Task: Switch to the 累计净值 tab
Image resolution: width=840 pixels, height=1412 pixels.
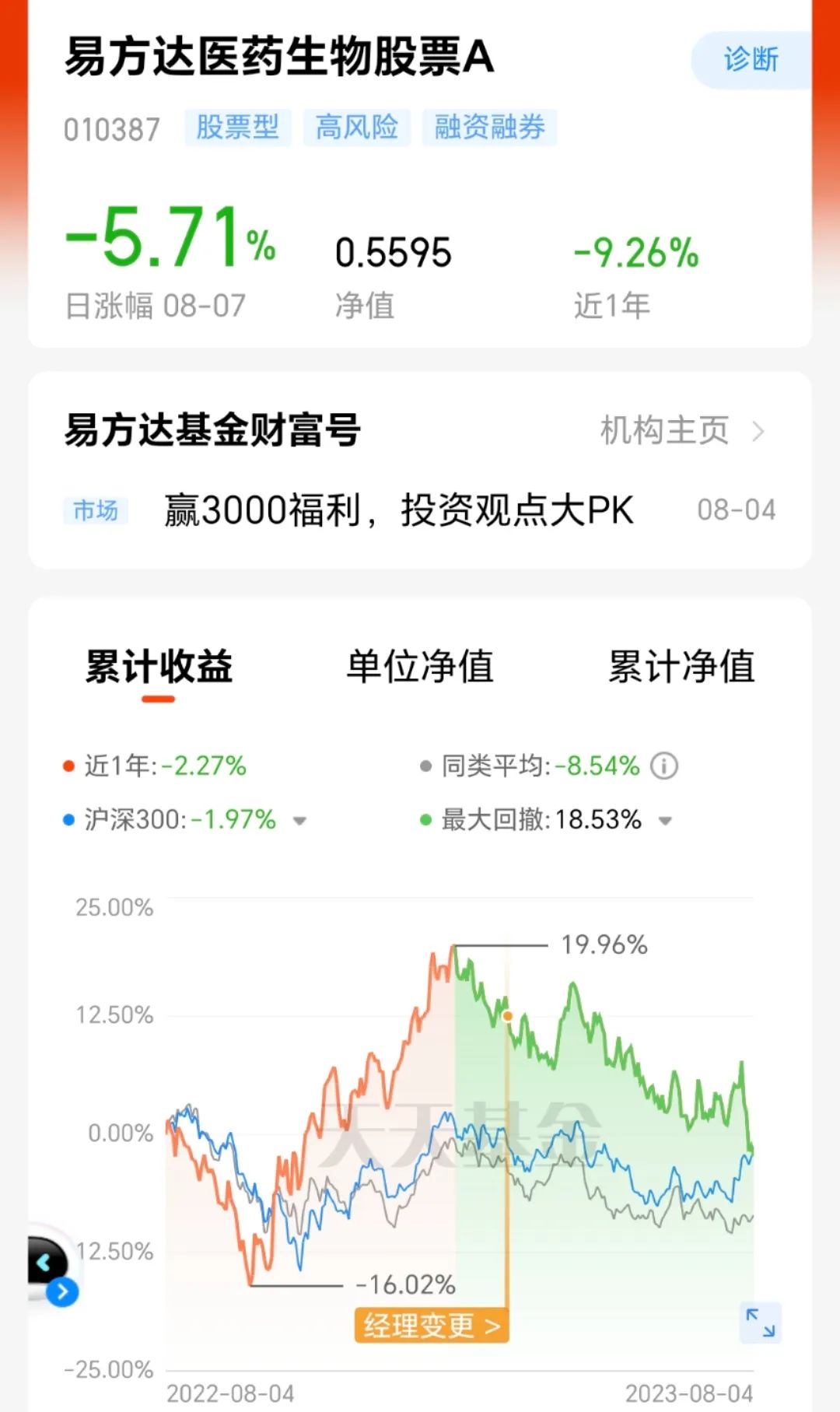Action: (x=681, y=667)
